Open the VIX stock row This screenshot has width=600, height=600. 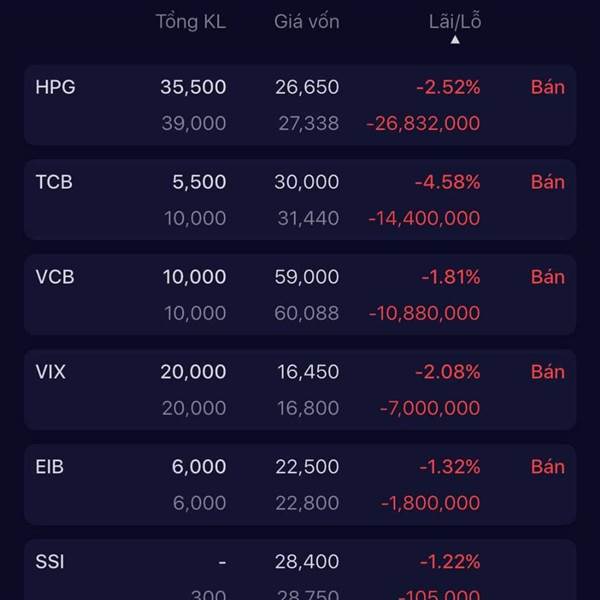tap(300, 390)
